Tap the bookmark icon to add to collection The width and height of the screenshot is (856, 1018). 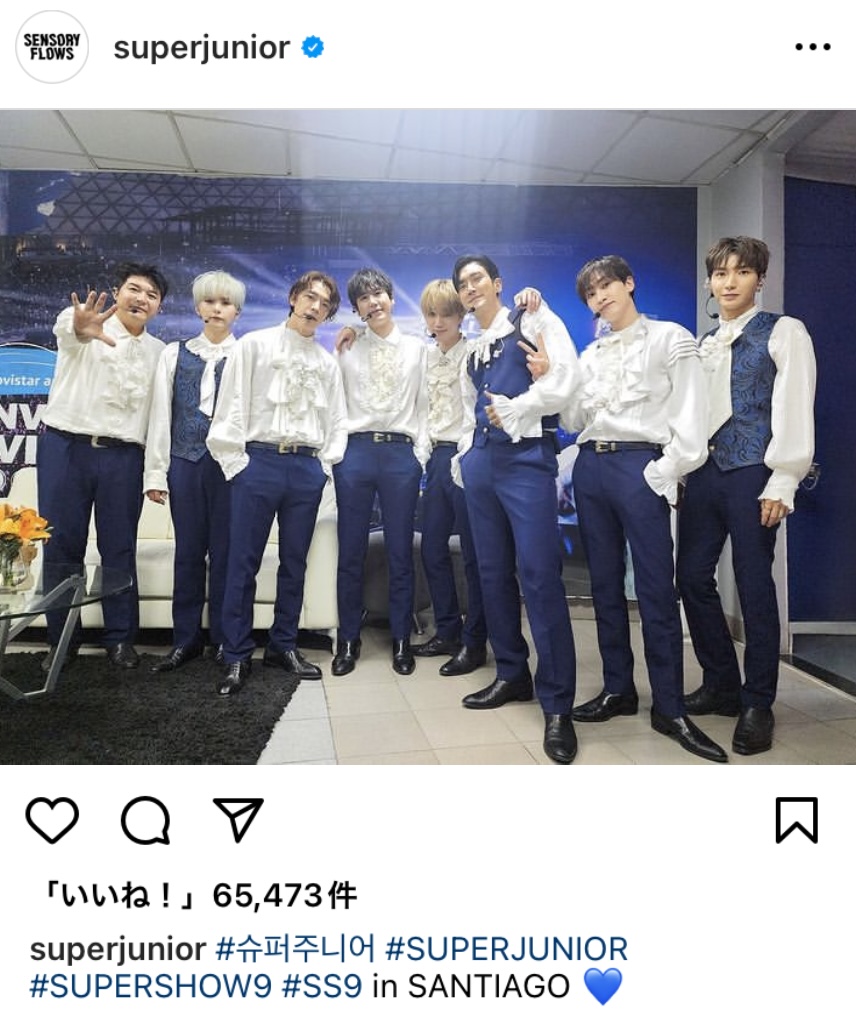point(799,820)
